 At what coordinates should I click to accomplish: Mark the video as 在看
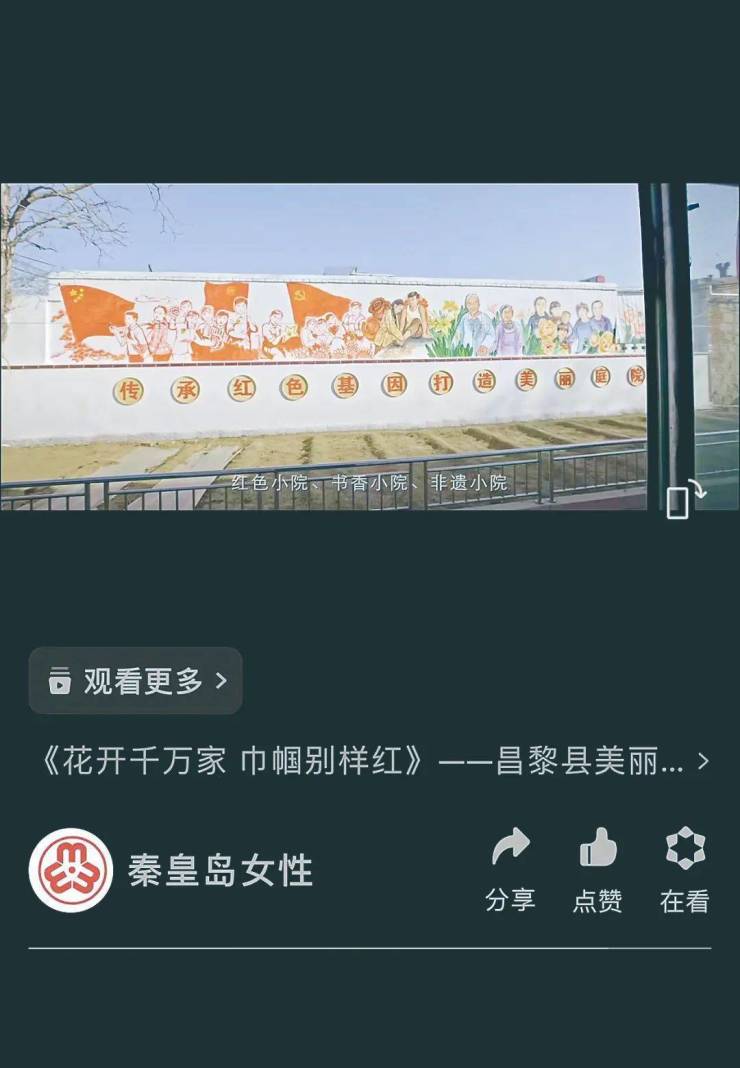[685, 869]
